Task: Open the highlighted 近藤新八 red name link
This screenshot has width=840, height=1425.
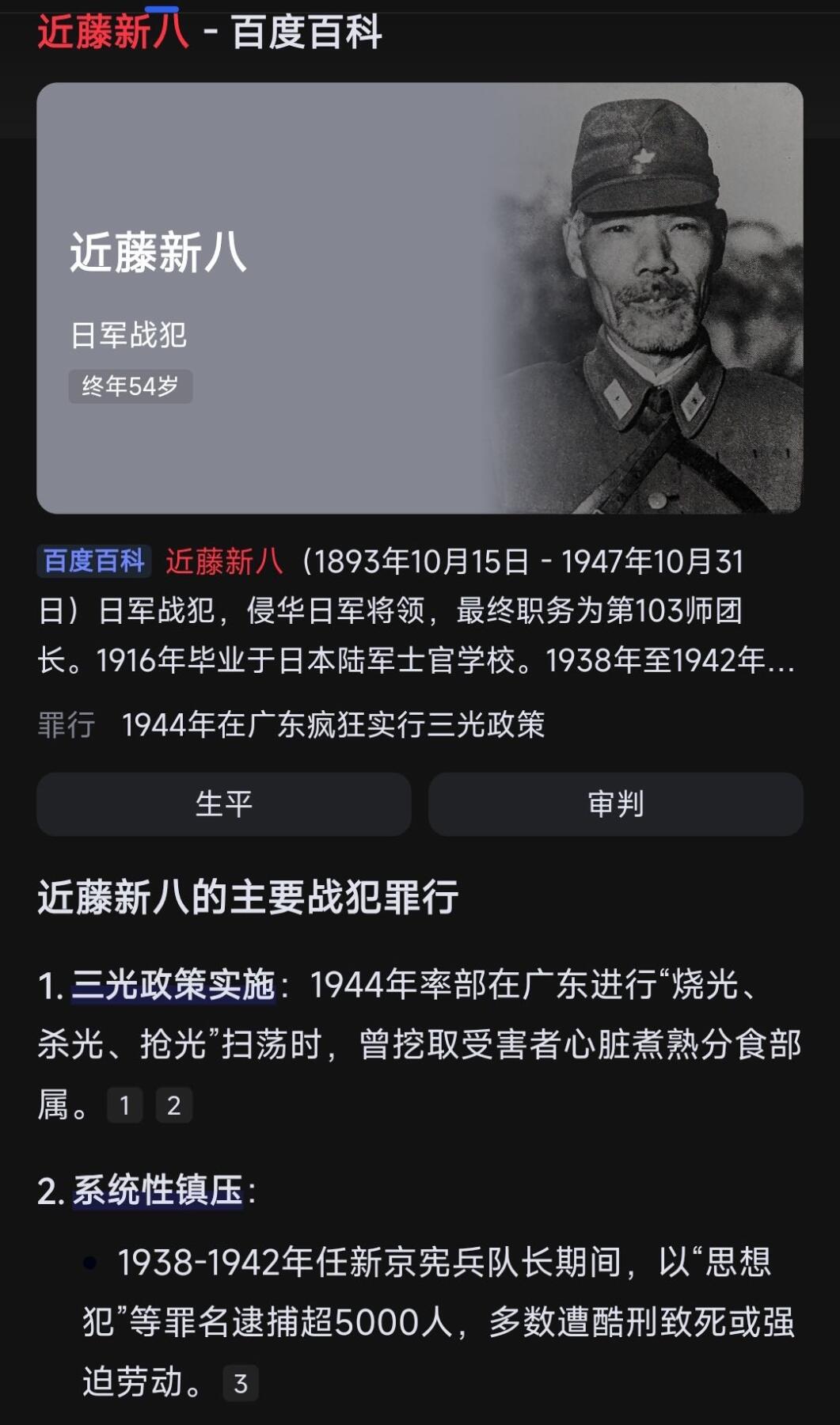Action: [223, 560]
